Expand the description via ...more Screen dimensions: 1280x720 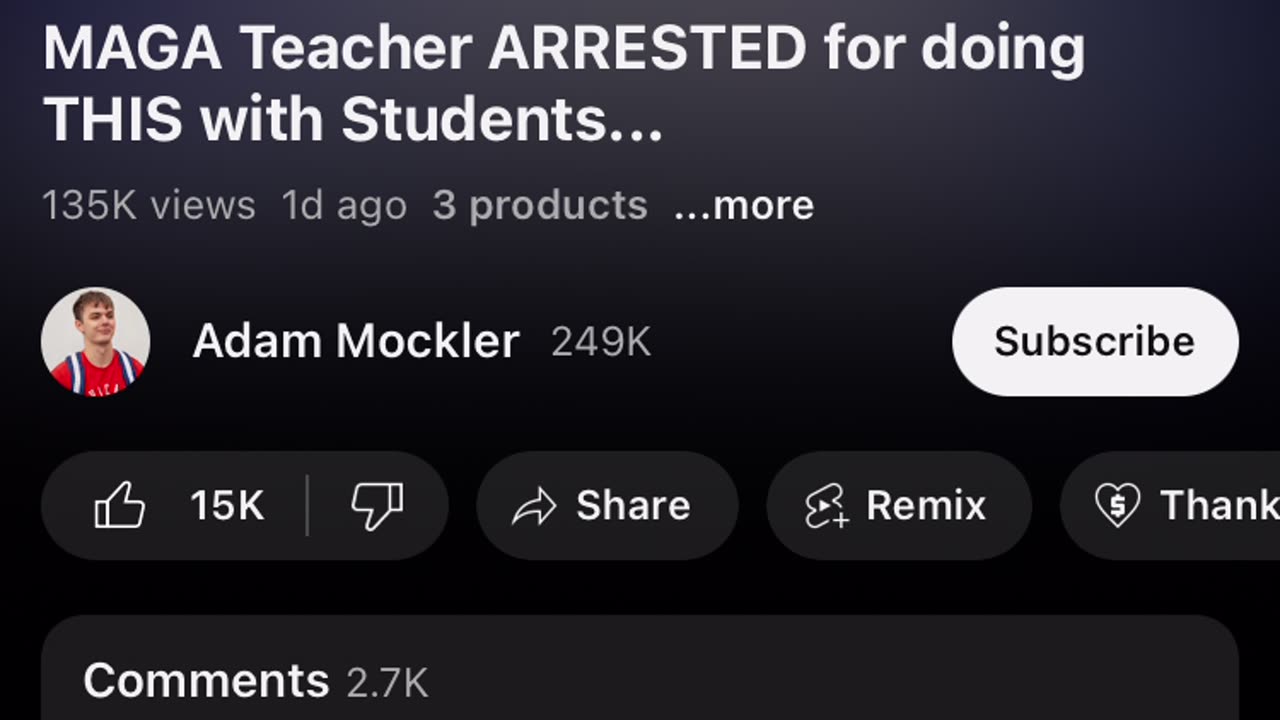click(x=744, y=206)
